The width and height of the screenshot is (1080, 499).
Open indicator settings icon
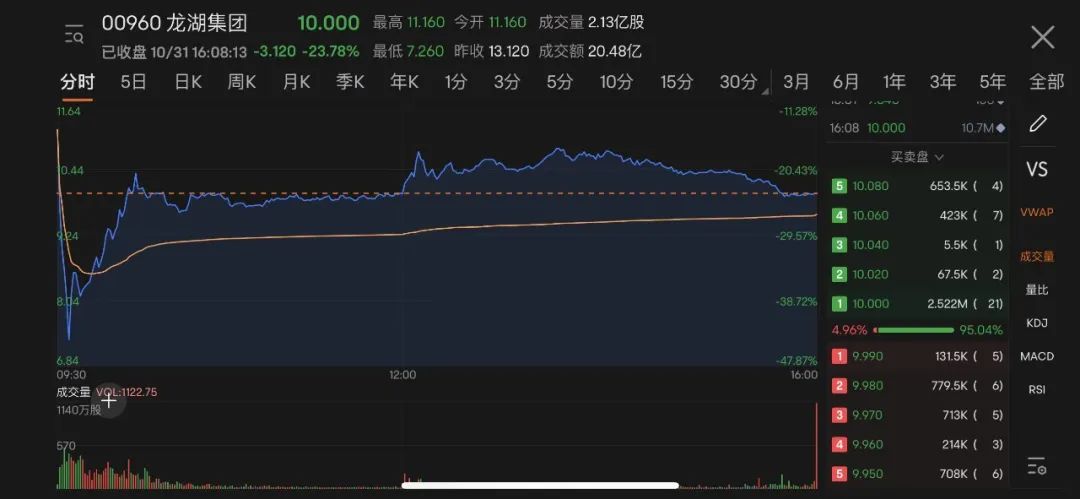click(1037, 466)
